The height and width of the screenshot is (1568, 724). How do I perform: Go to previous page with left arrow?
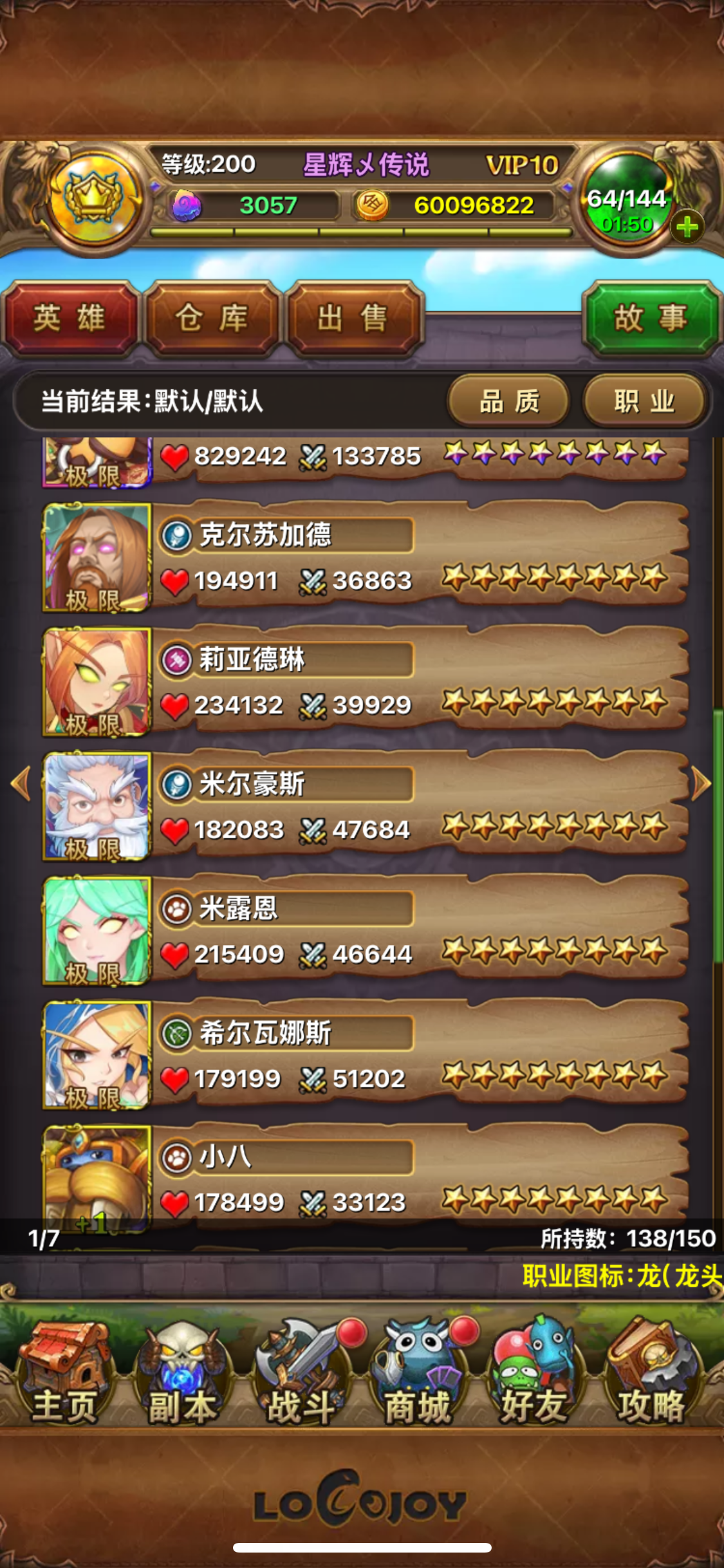click(x=21, y=783)
